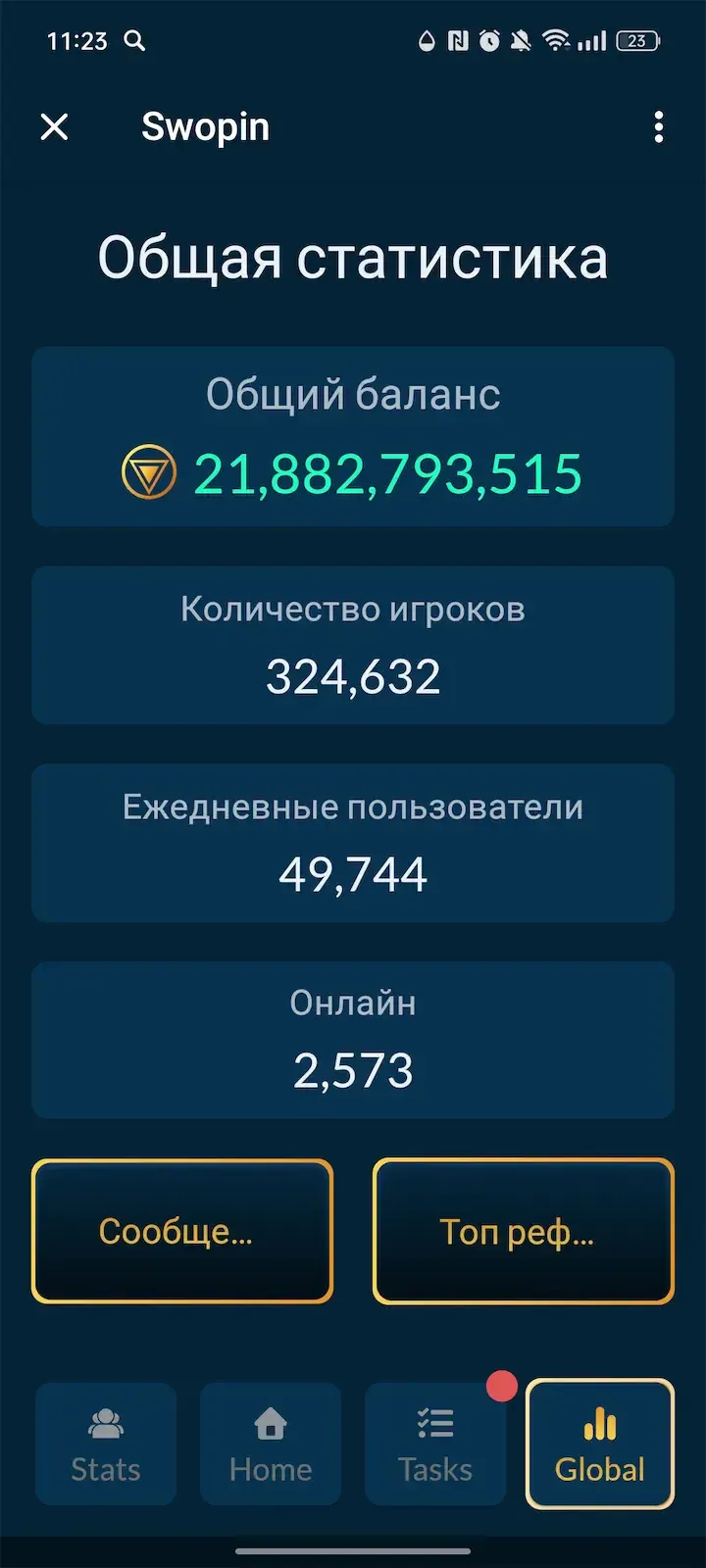Tap the search icon in the status bar
The height and width of the screenshot is (1568, 706).
tap(134, 41)
